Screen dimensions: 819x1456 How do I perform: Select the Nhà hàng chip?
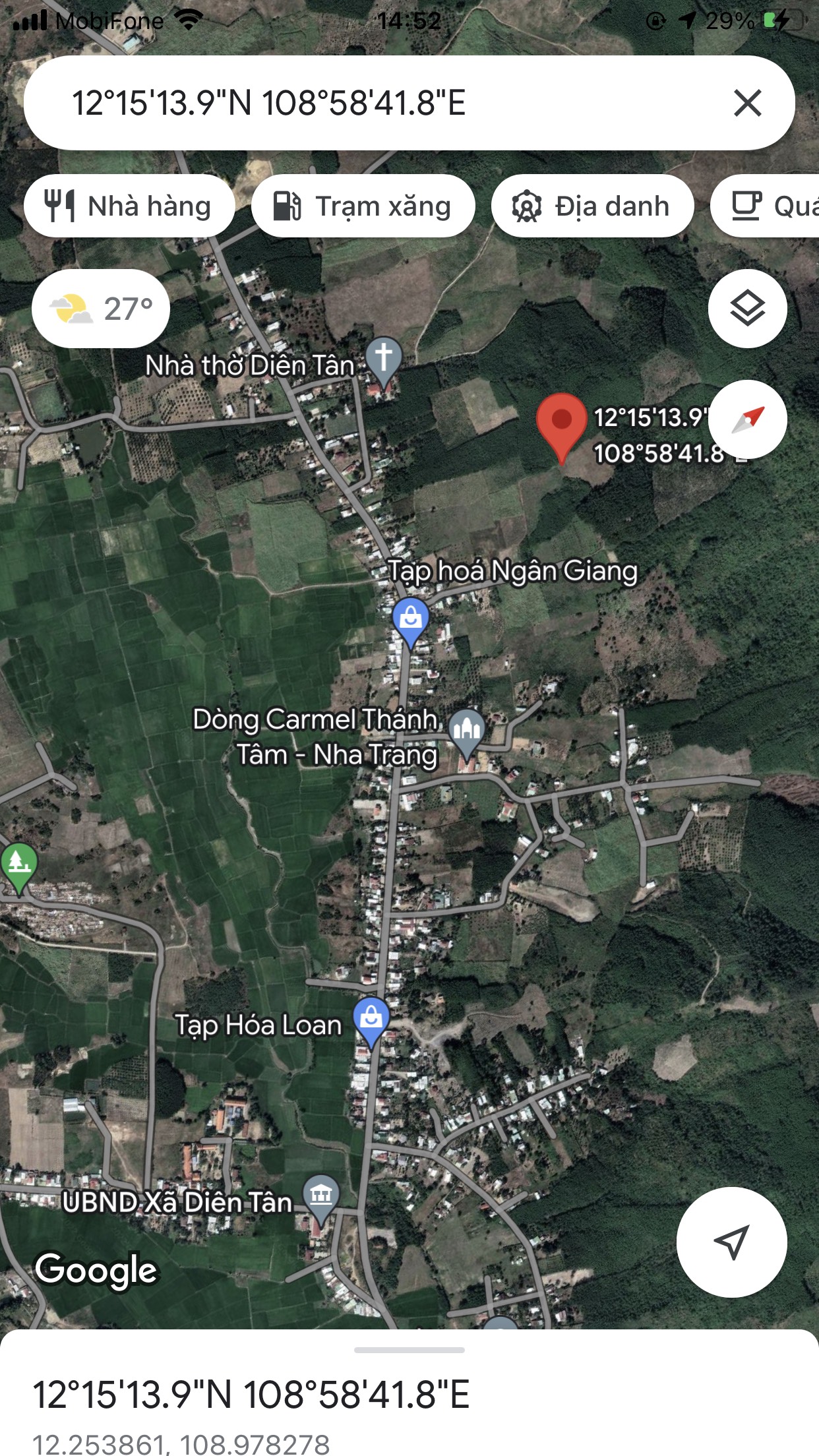[129, 206]
